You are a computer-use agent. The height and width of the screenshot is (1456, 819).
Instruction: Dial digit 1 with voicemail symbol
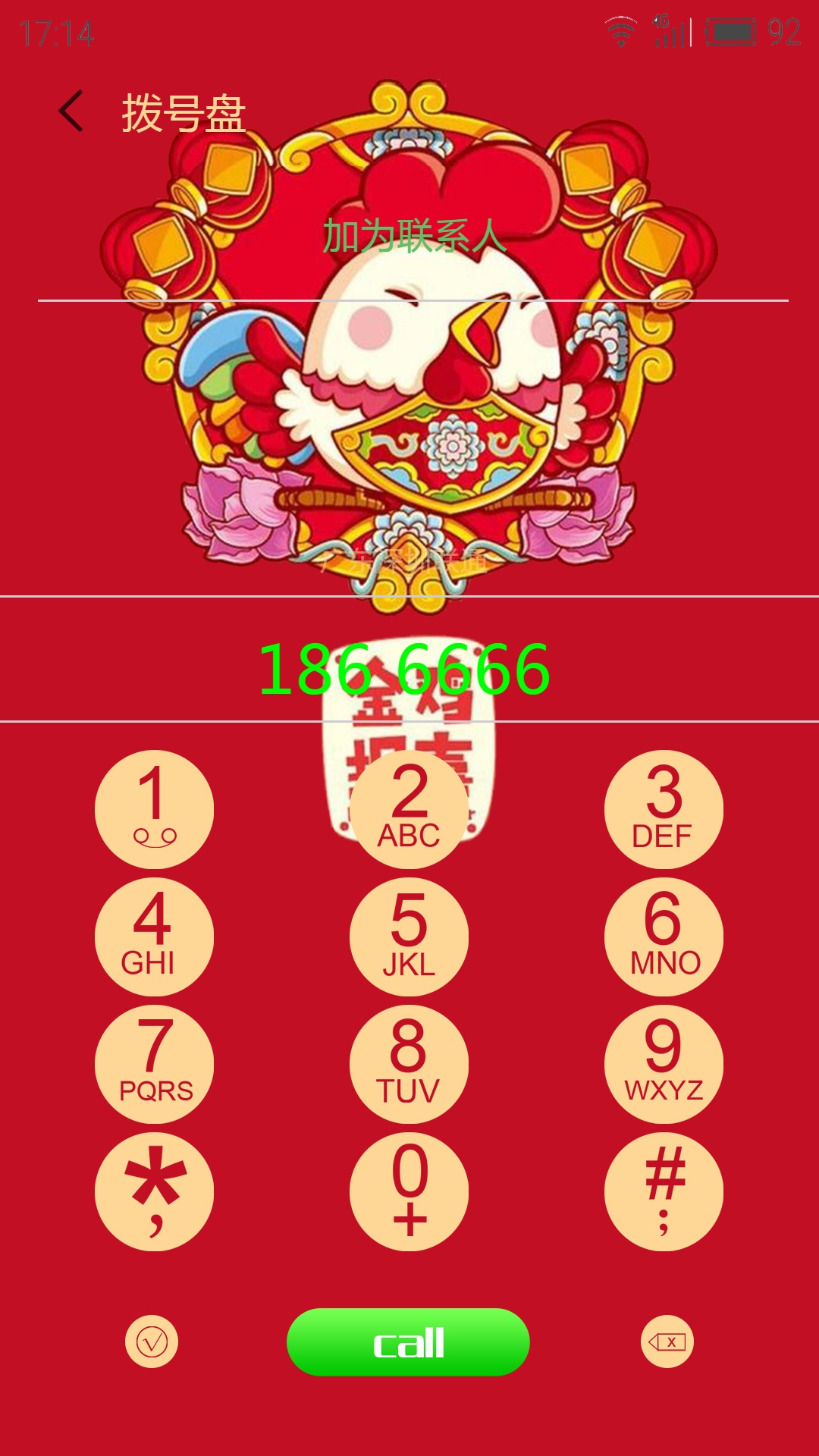coord(154,809)
